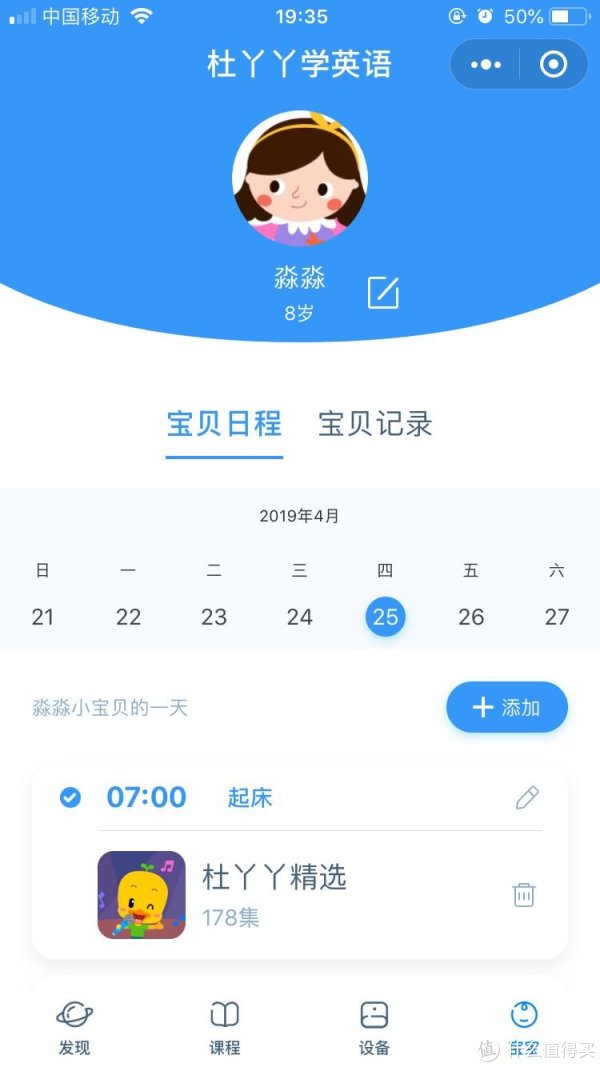
Task: Switch to the 宝贝记录 tab
Action: [375, 424]
